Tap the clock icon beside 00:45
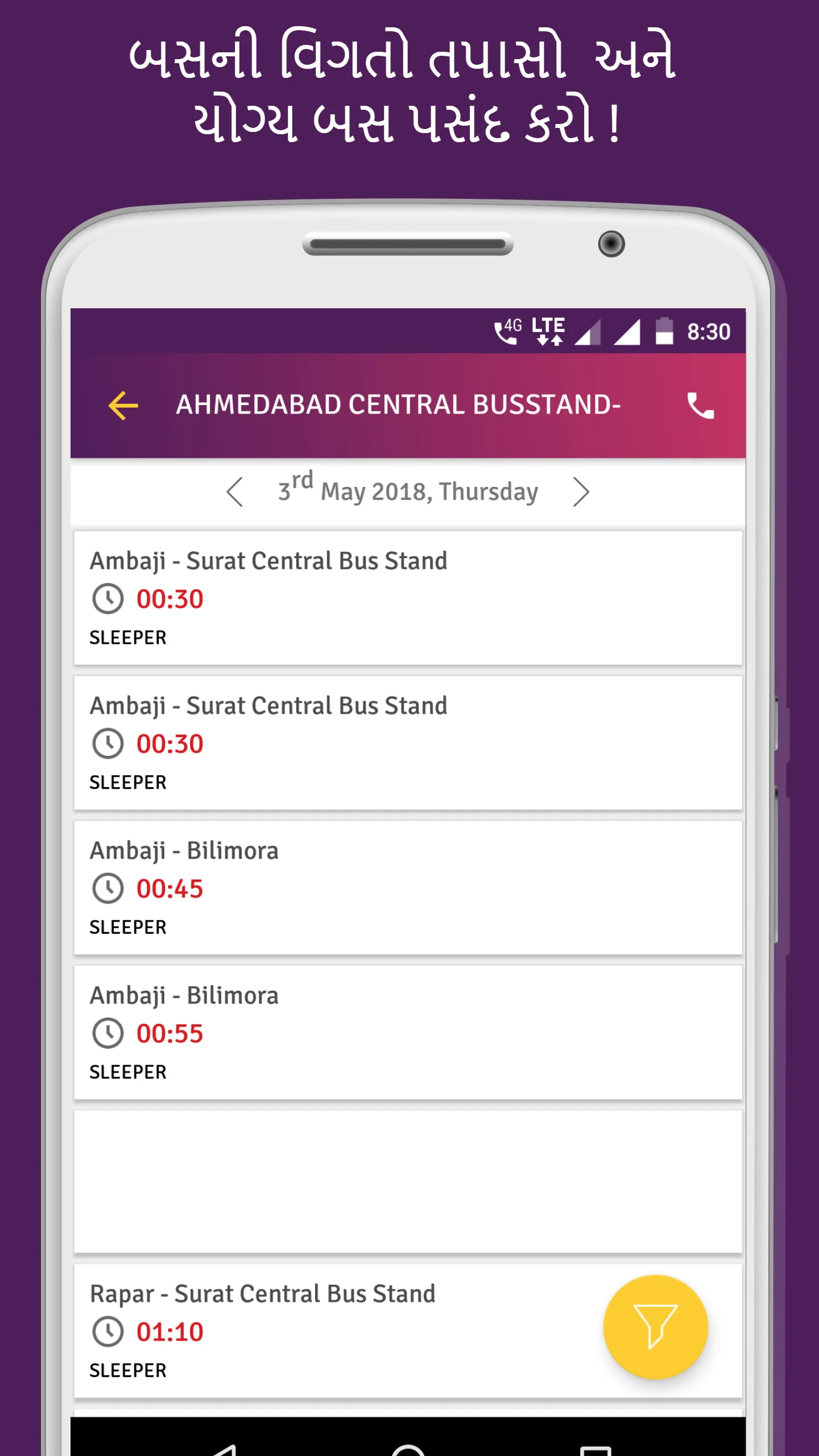 [x=108, y=887]
